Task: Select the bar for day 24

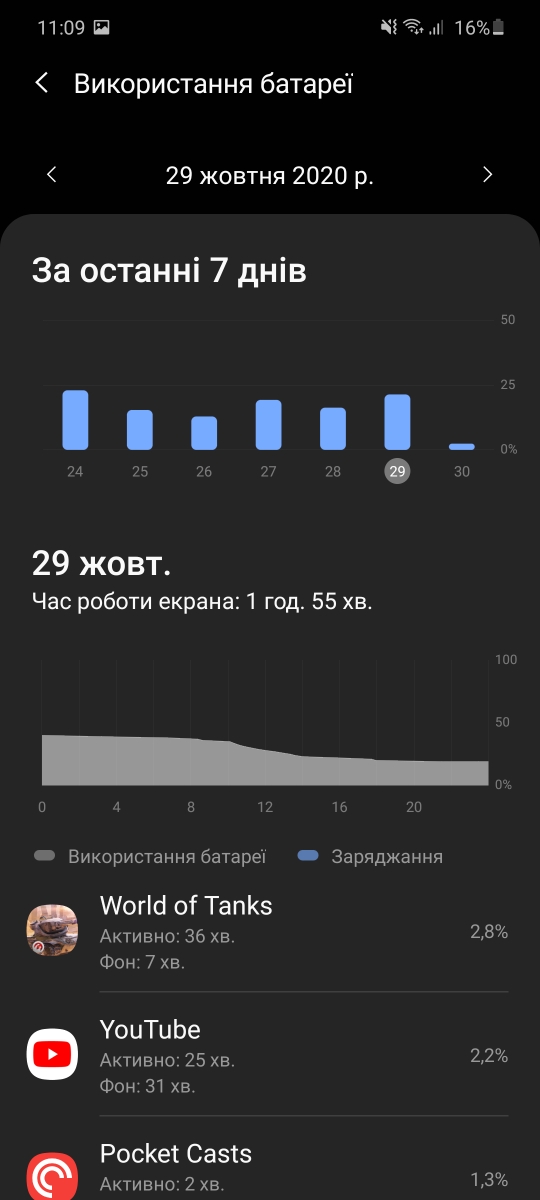Action: click(x=75, y=420)
